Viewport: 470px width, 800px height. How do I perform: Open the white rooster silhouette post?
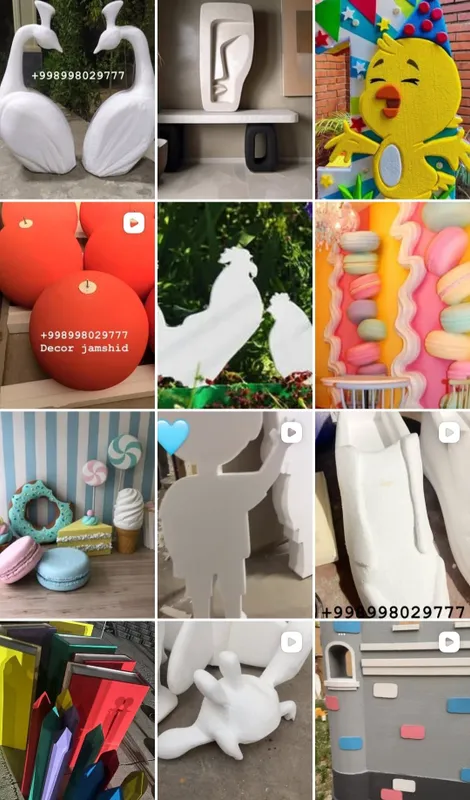point(235,306)
